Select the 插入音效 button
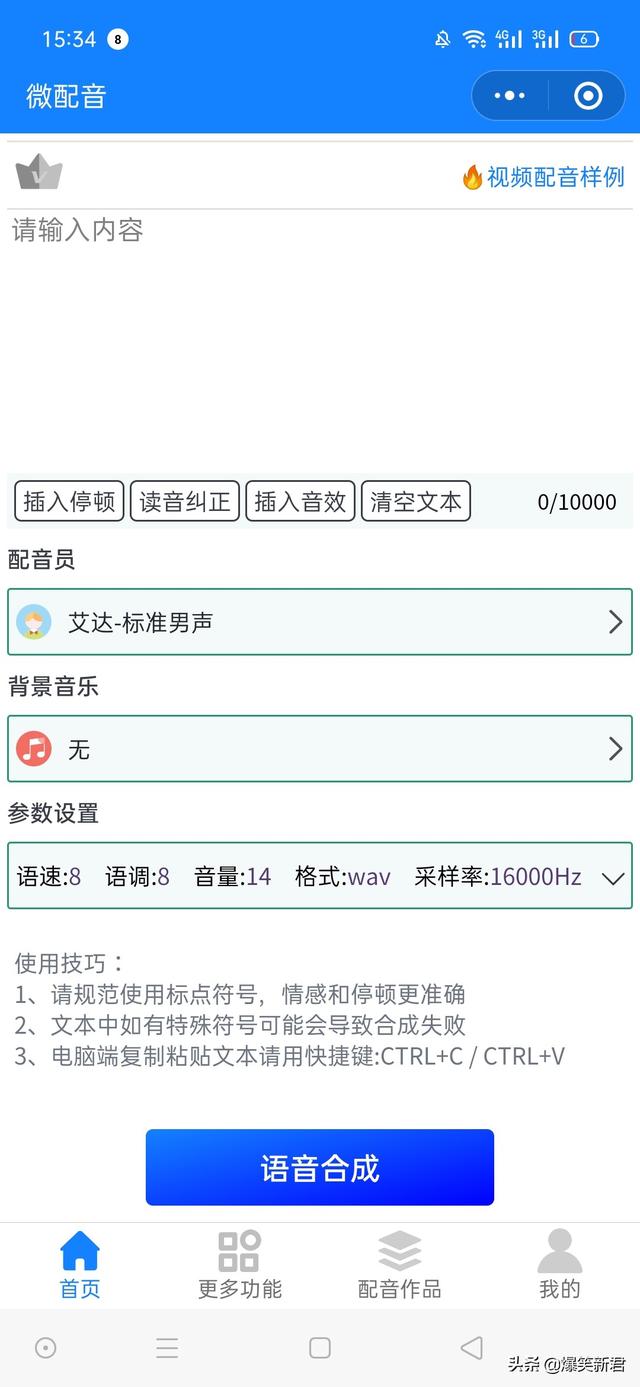 (x=300, y=501)
